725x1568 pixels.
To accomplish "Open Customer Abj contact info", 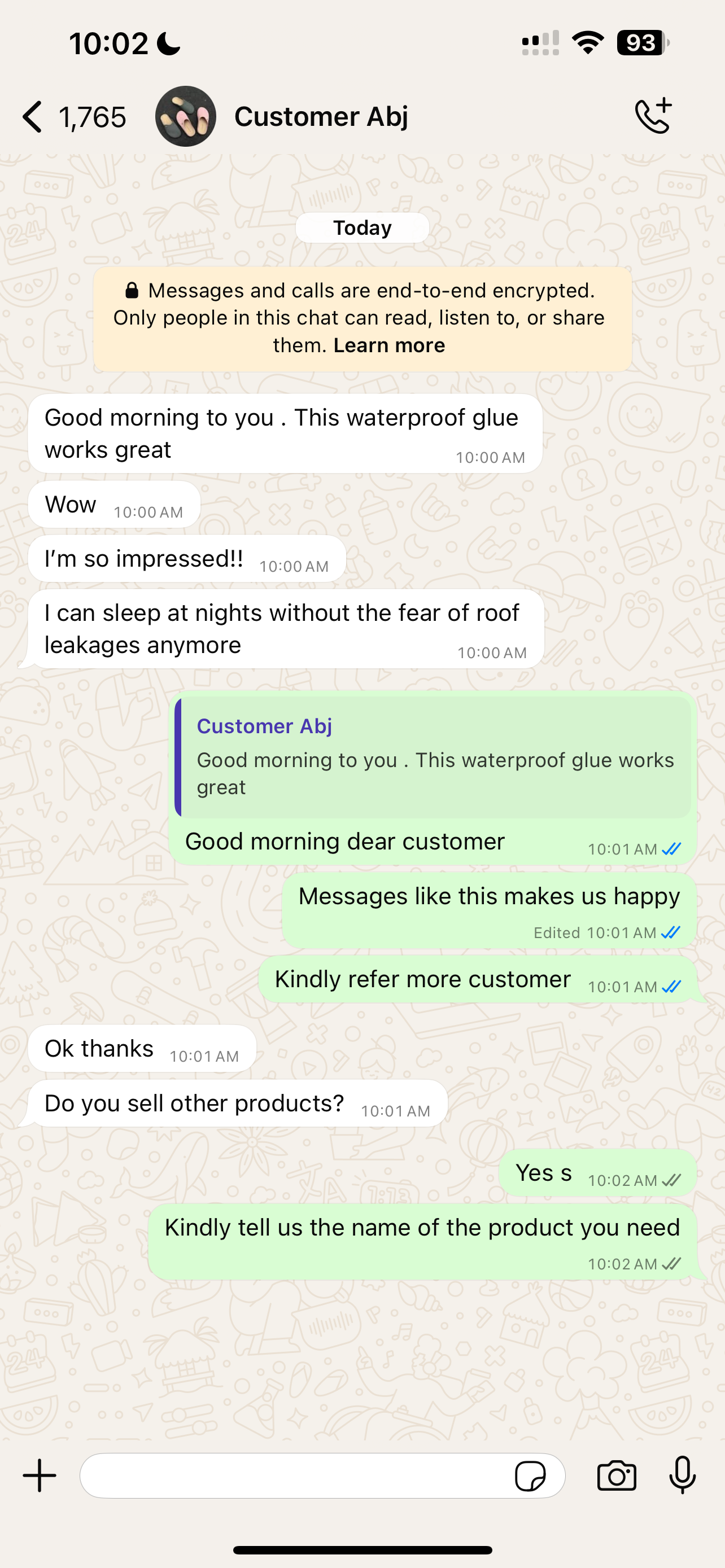I will 320,117.
